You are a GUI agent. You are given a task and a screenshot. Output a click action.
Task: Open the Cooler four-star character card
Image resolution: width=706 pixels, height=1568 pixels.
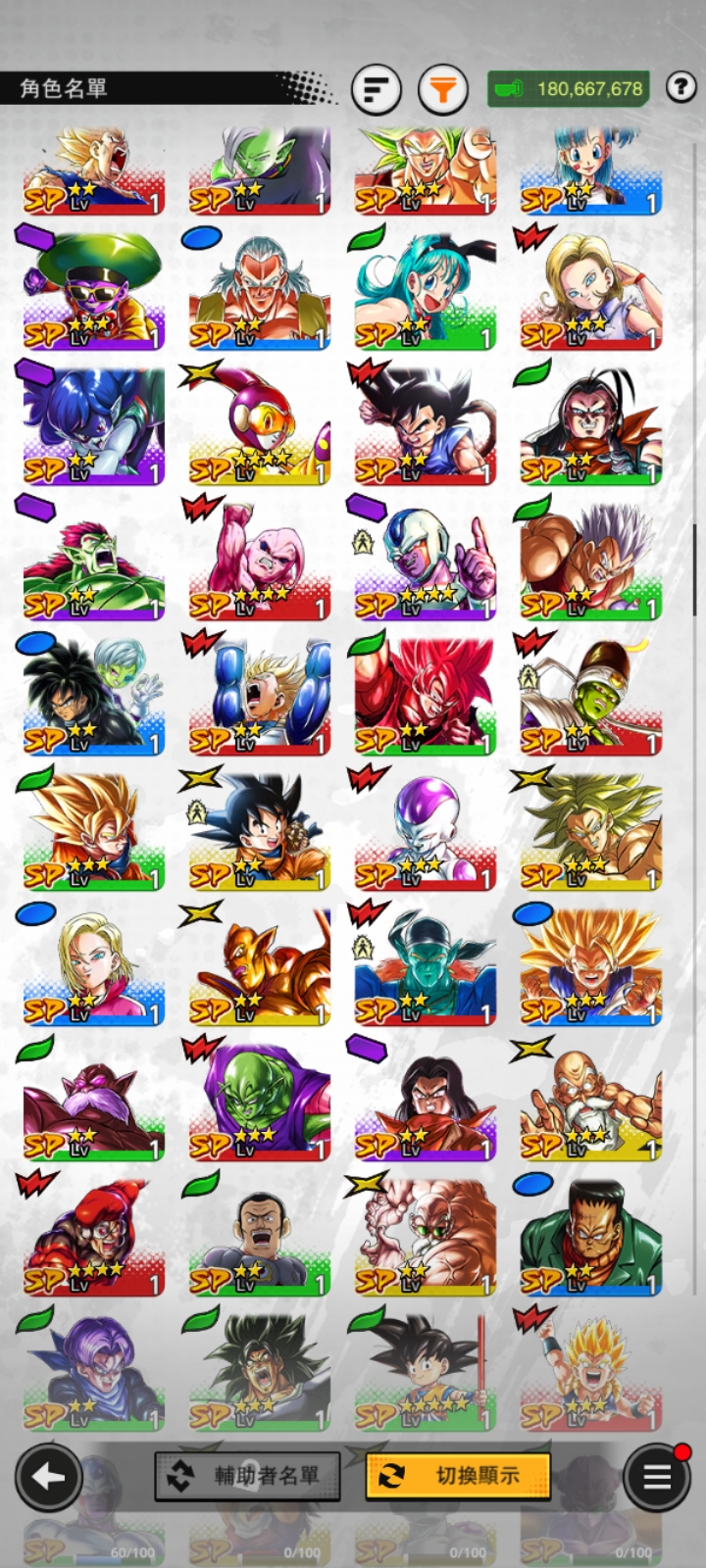coord(425,561)
